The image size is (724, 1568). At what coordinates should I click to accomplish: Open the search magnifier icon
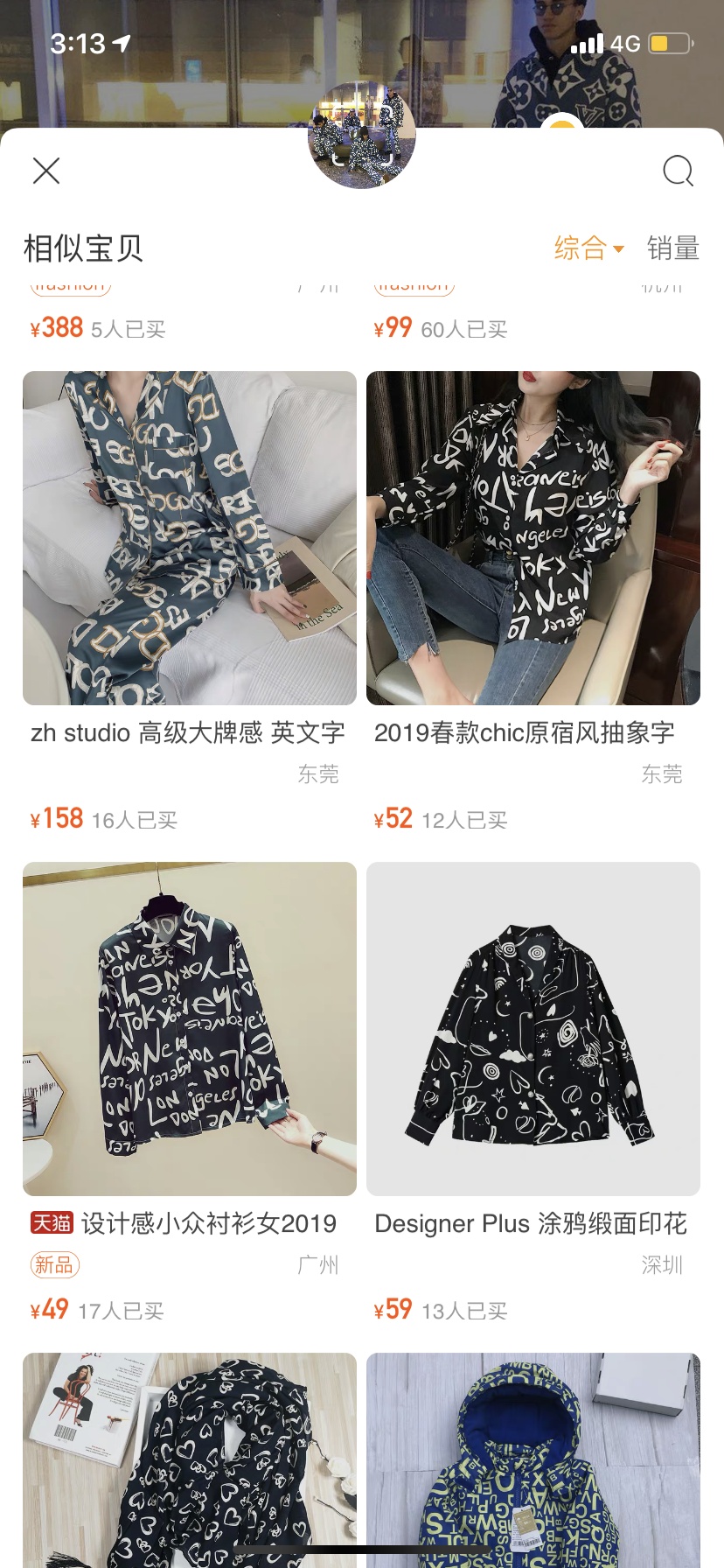pyautogui.click(x=677, y=171)
